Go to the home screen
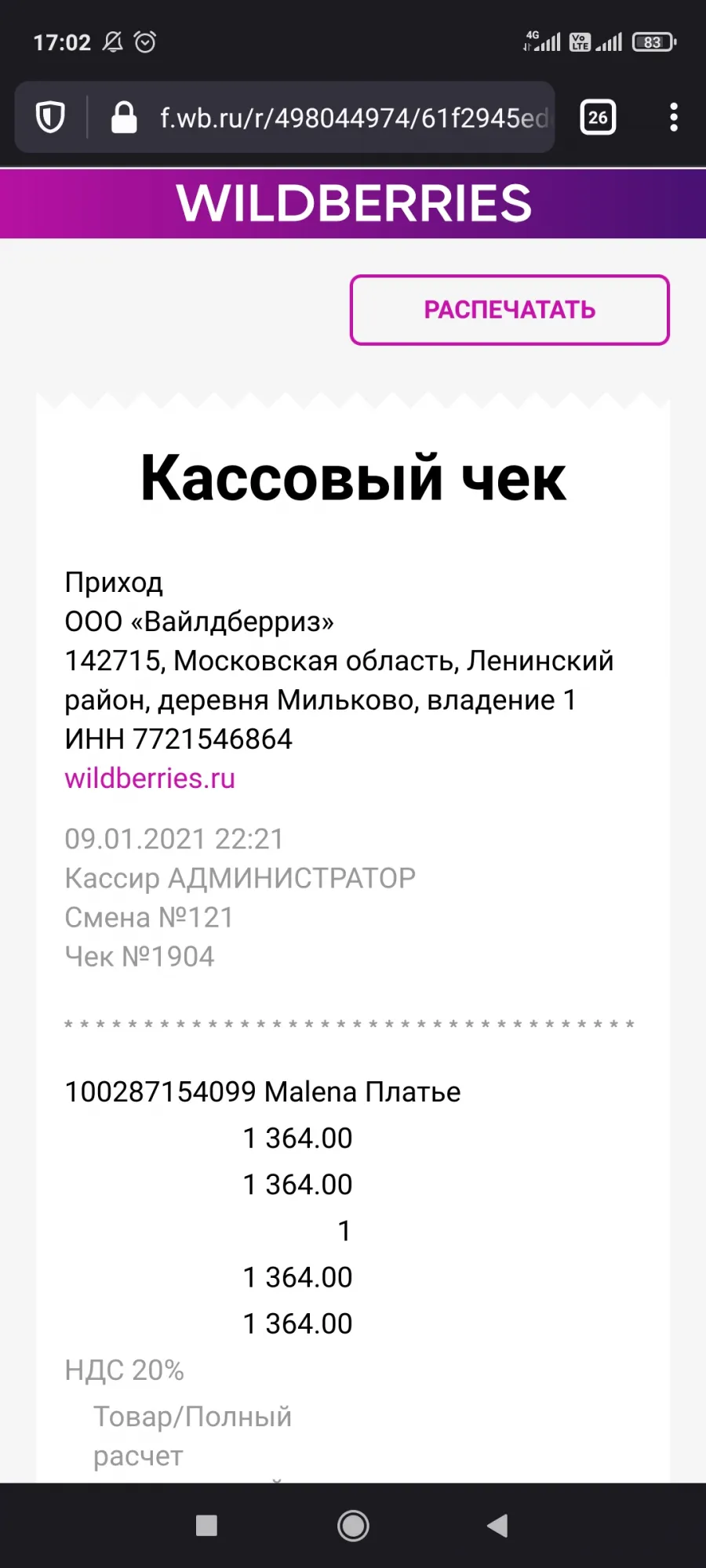Image resolution: width=706 pixels, height=1568 pixels. pos(353,1526)
